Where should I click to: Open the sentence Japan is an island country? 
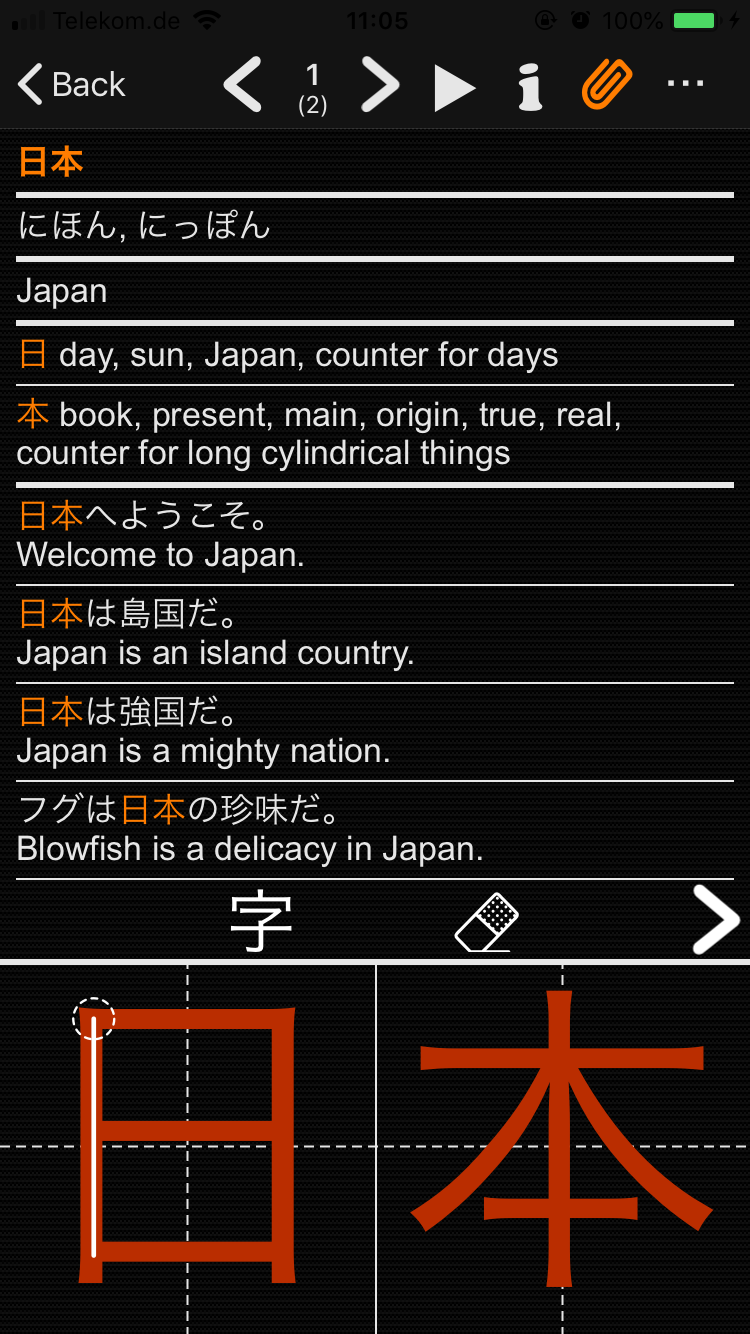coord(375,633)
